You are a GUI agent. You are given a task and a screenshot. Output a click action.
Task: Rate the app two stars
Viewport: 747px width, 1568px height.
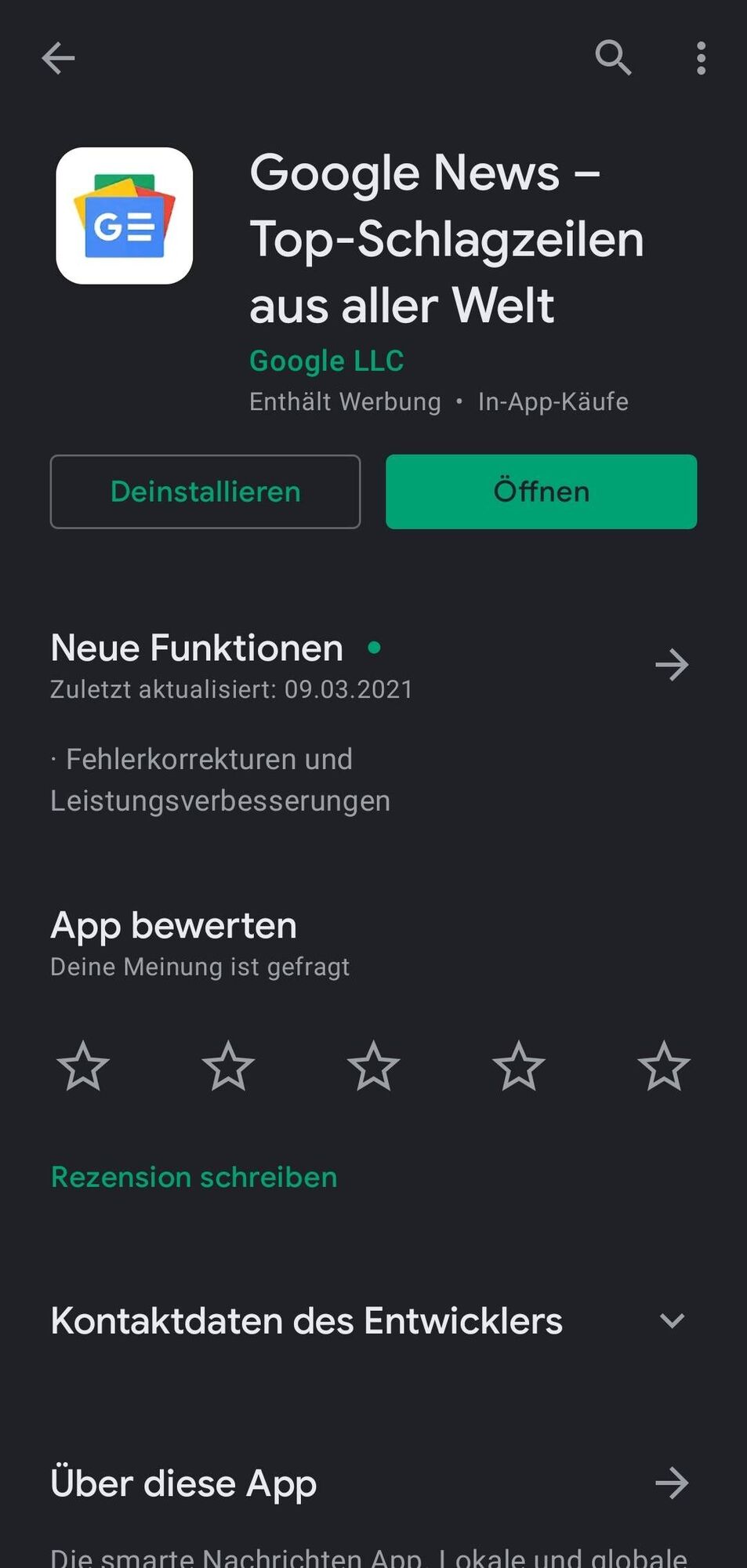click(x=228, y=1066)
